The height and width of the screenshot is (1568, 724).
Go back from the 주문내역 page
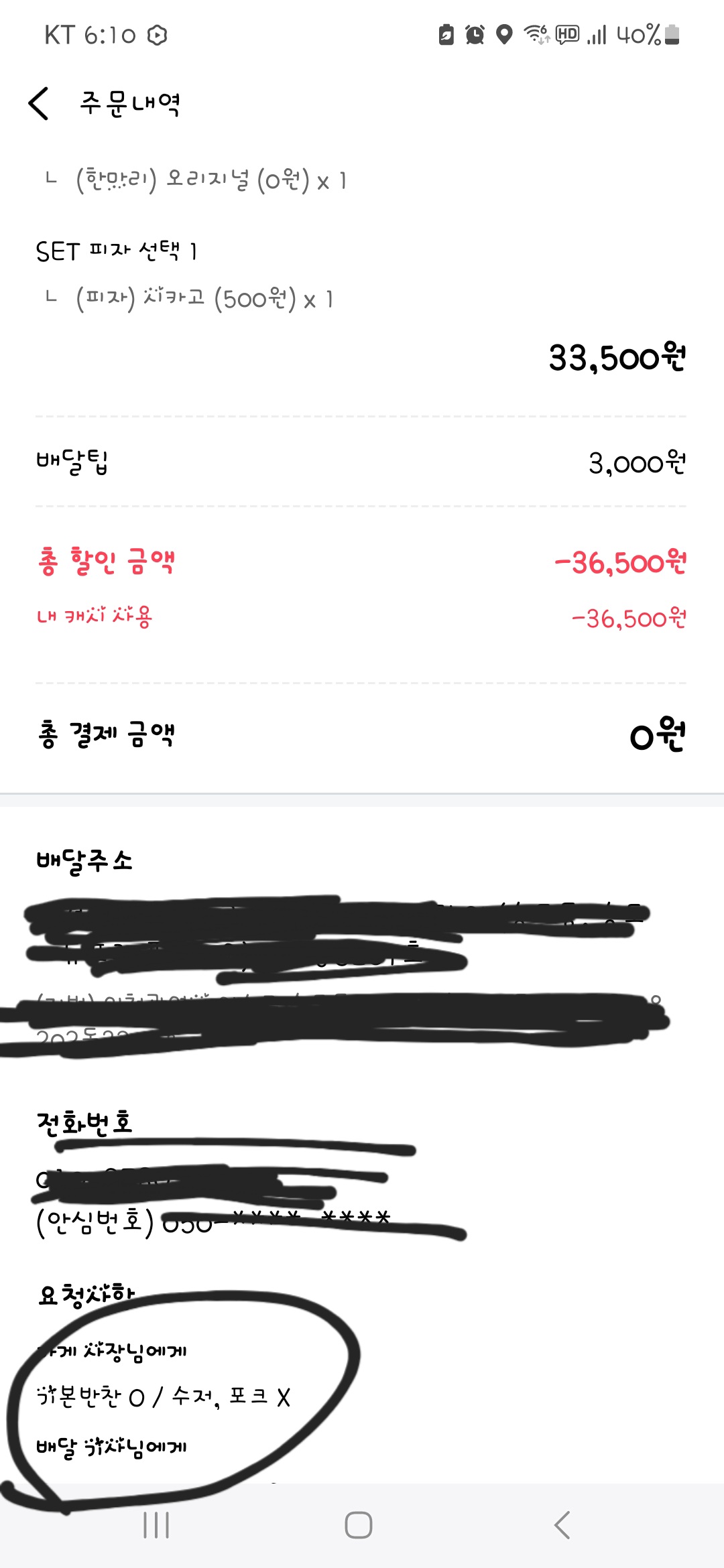click(39, 104)
